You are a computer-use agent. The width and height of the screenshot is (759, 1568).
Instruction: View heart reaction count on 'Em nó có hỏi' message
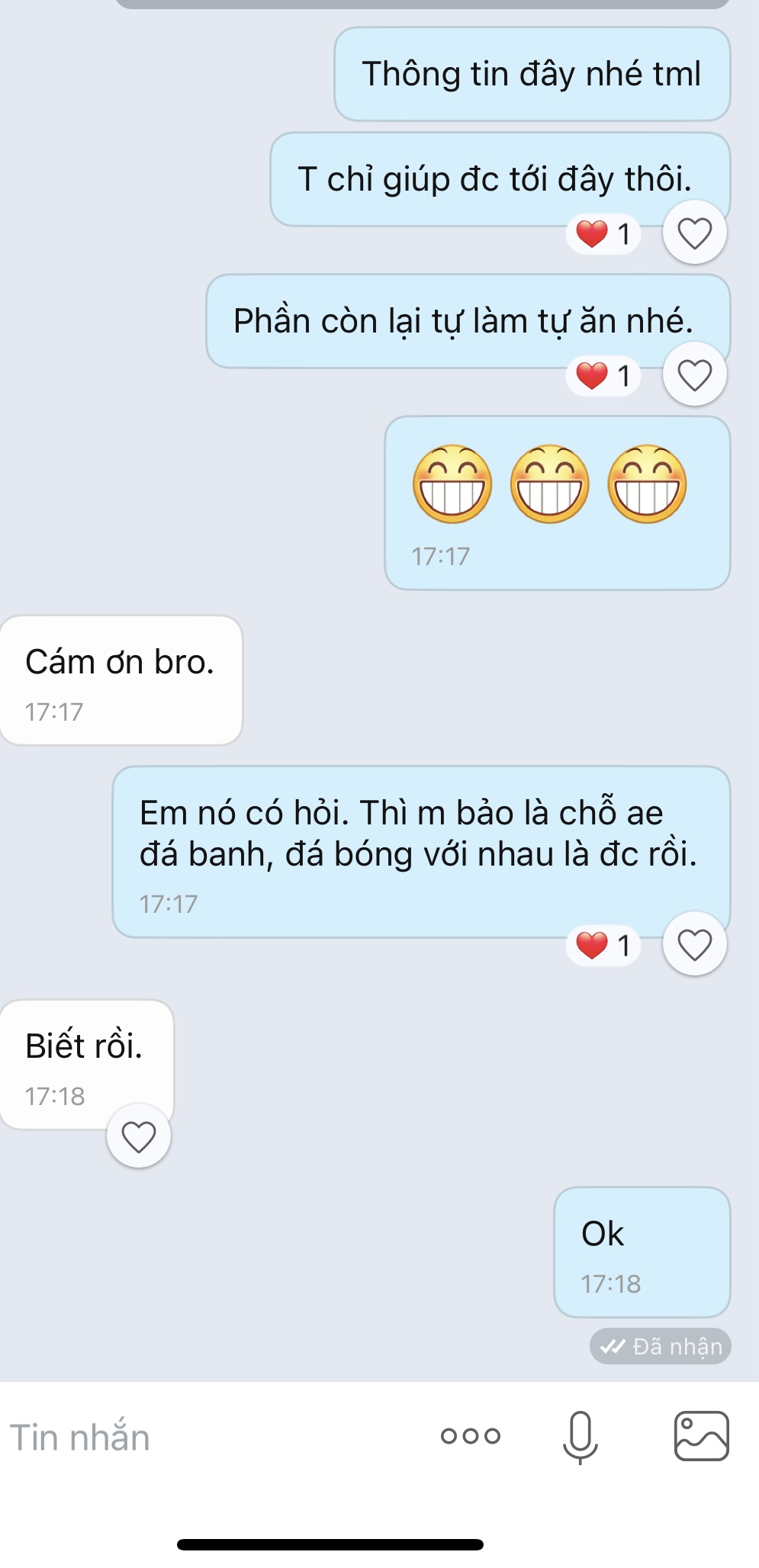[603, 946]
